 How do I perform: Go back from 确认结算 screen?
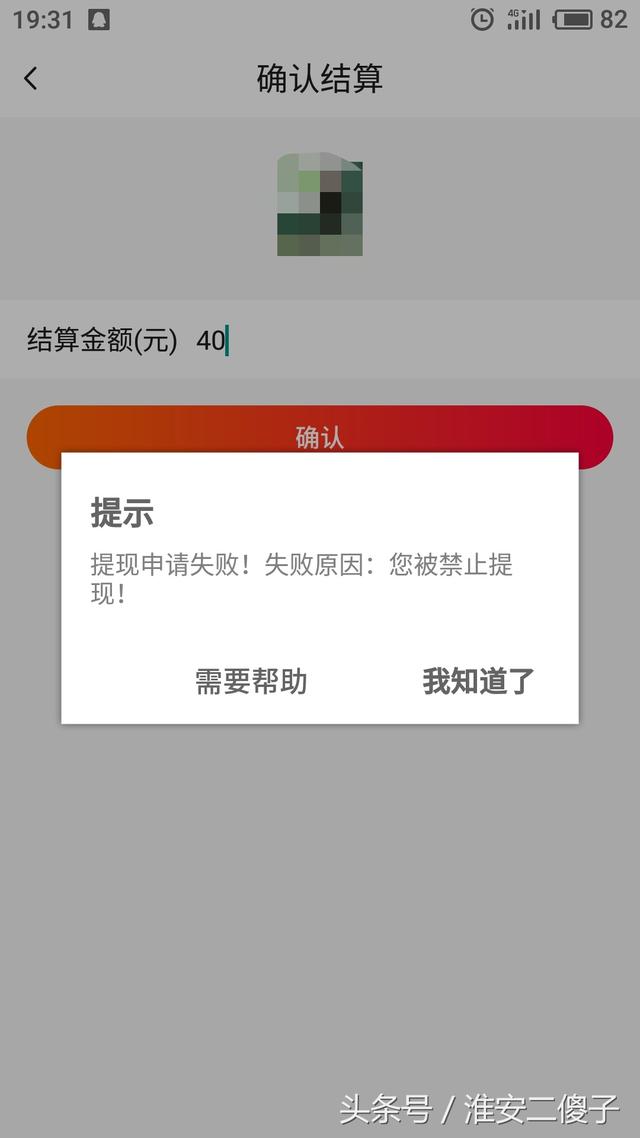click(30, 78)
